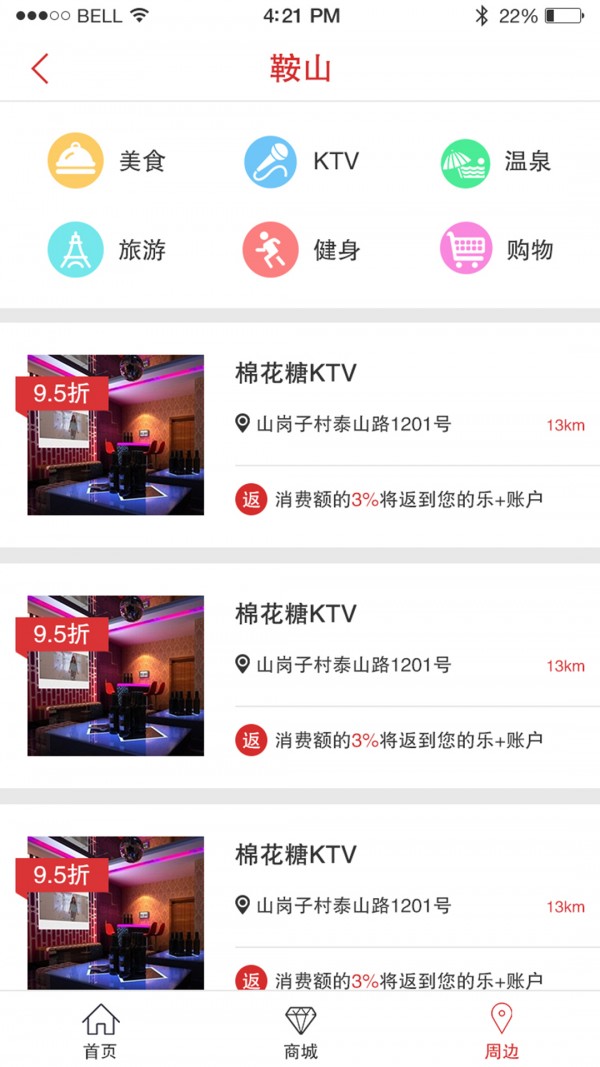The width and height of the screenshot is (600, 1067).
Task: Switch to the 首页 home tab
Action: (100, 1031)
